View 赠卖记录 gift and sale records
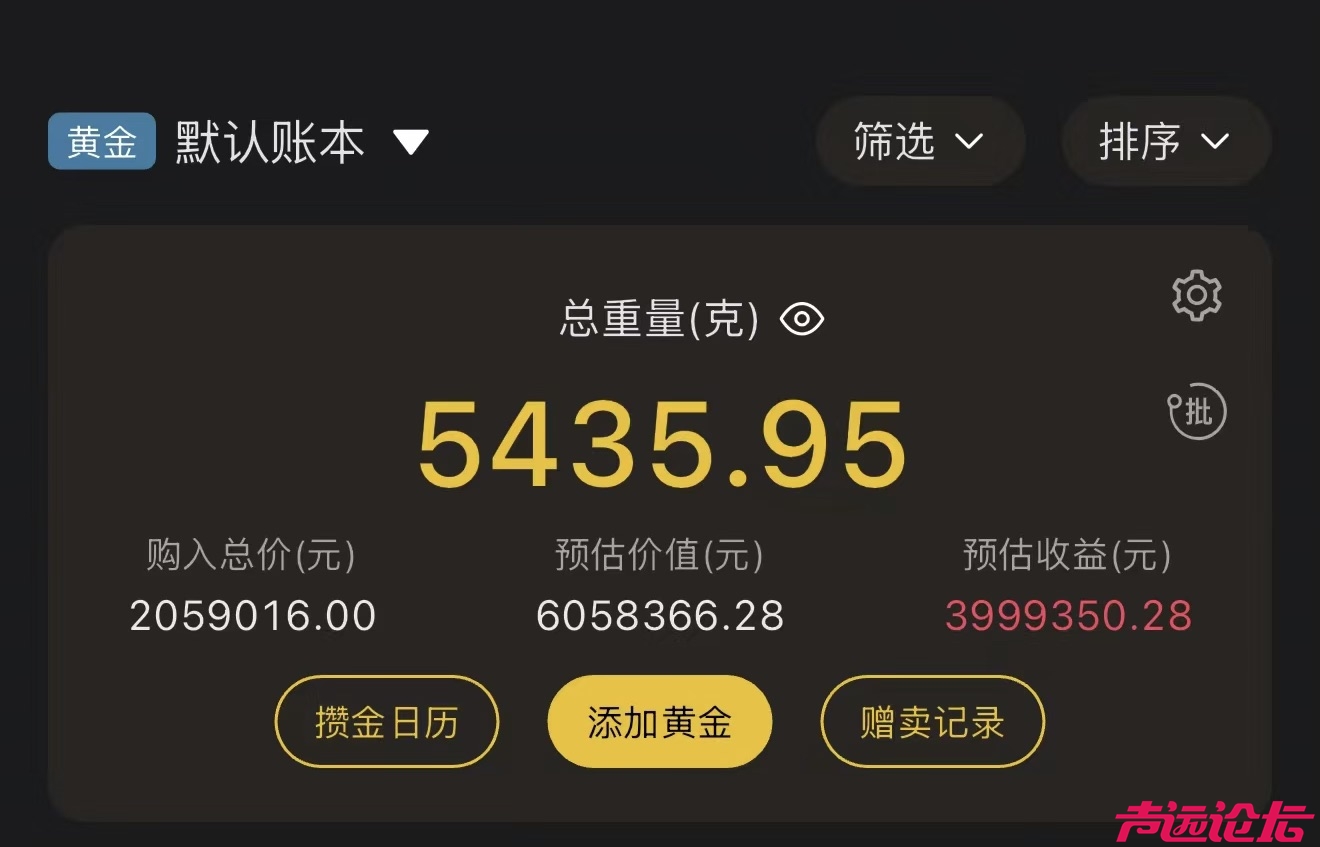Viewport: 1320px width, 847px height. pos(932,722)
